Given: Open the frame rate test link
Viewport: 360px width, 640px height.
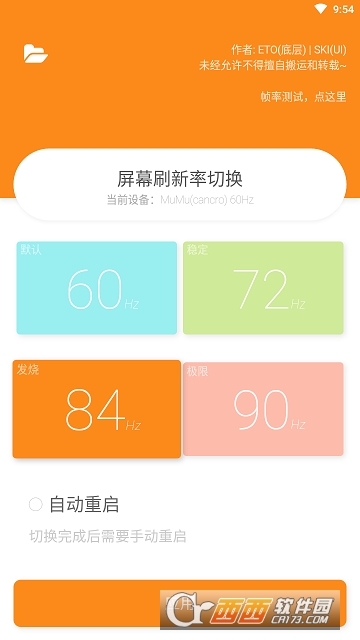Looking at the screenshot, I should (303, 97).
